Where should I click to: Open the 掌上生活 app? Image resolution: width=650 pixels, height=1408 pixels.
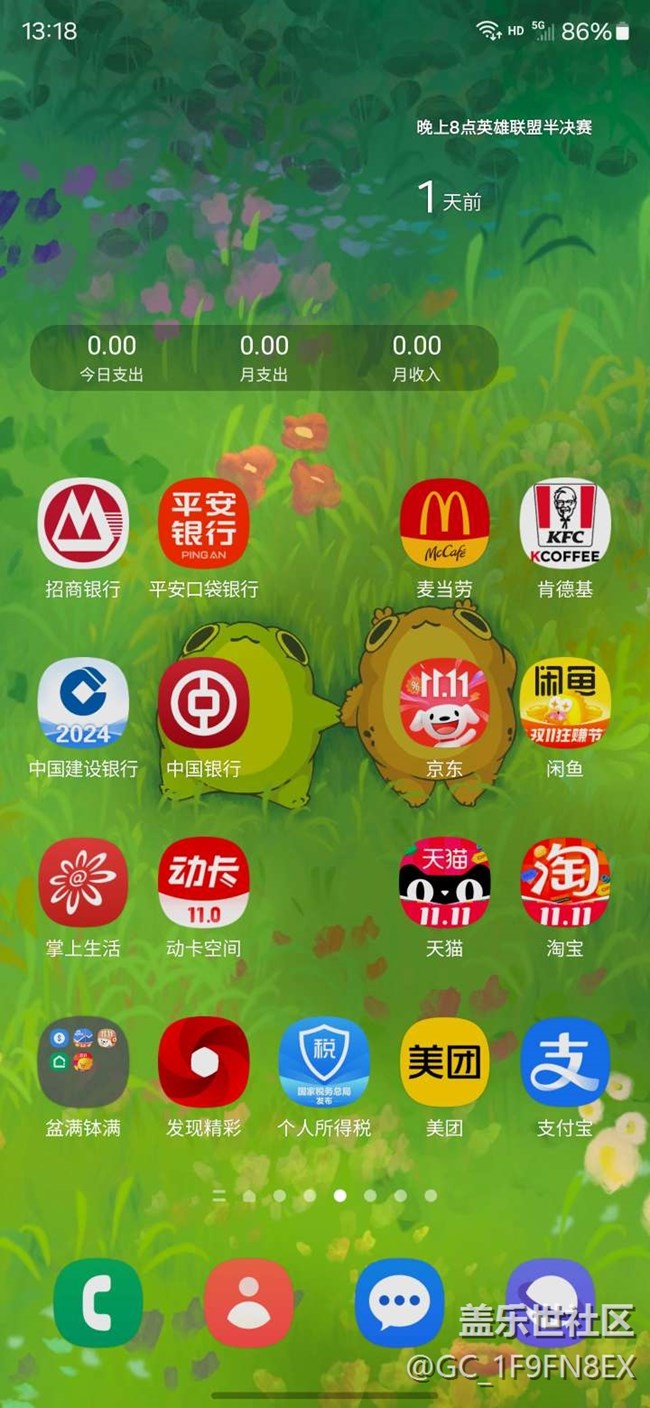(83, 882)
